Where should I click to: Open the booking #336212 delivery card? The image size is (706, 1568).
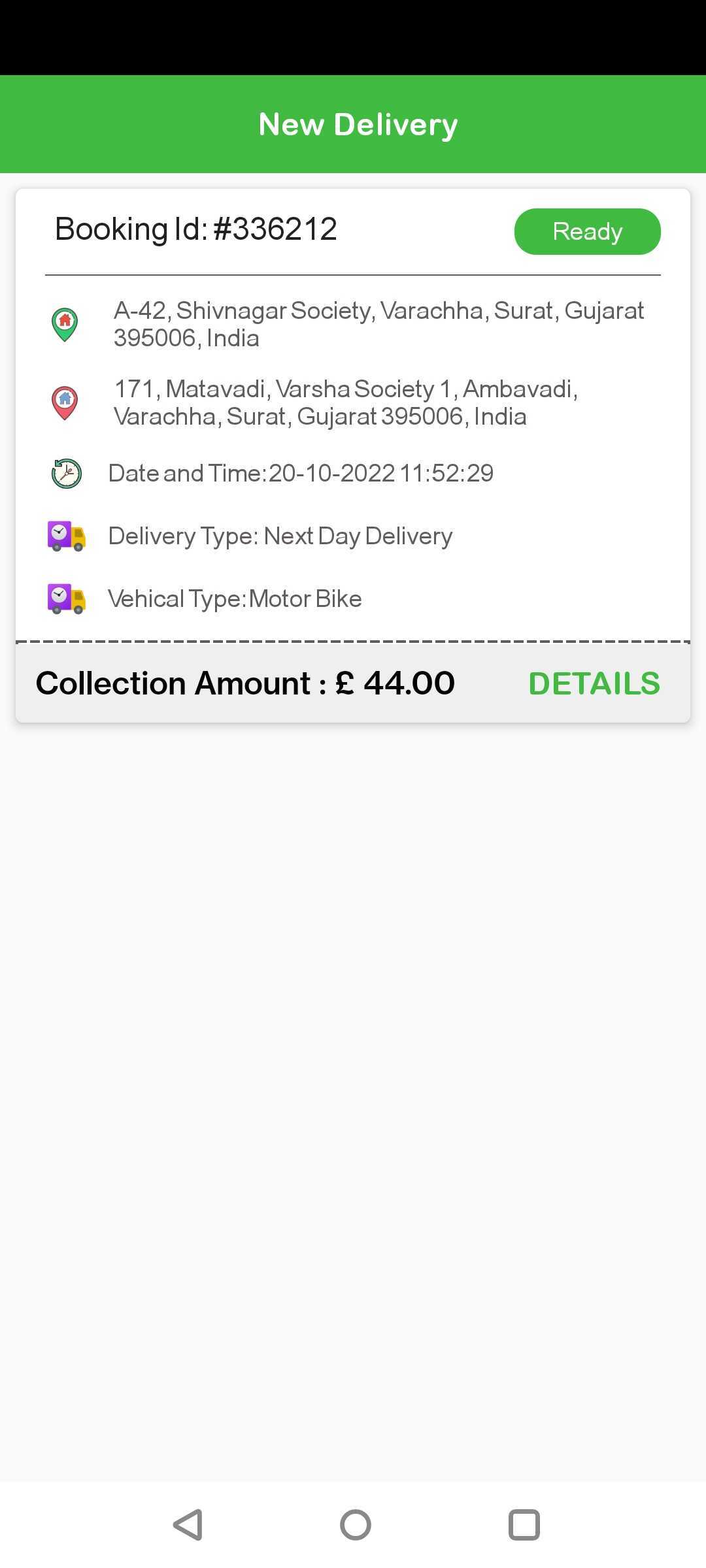353,455
